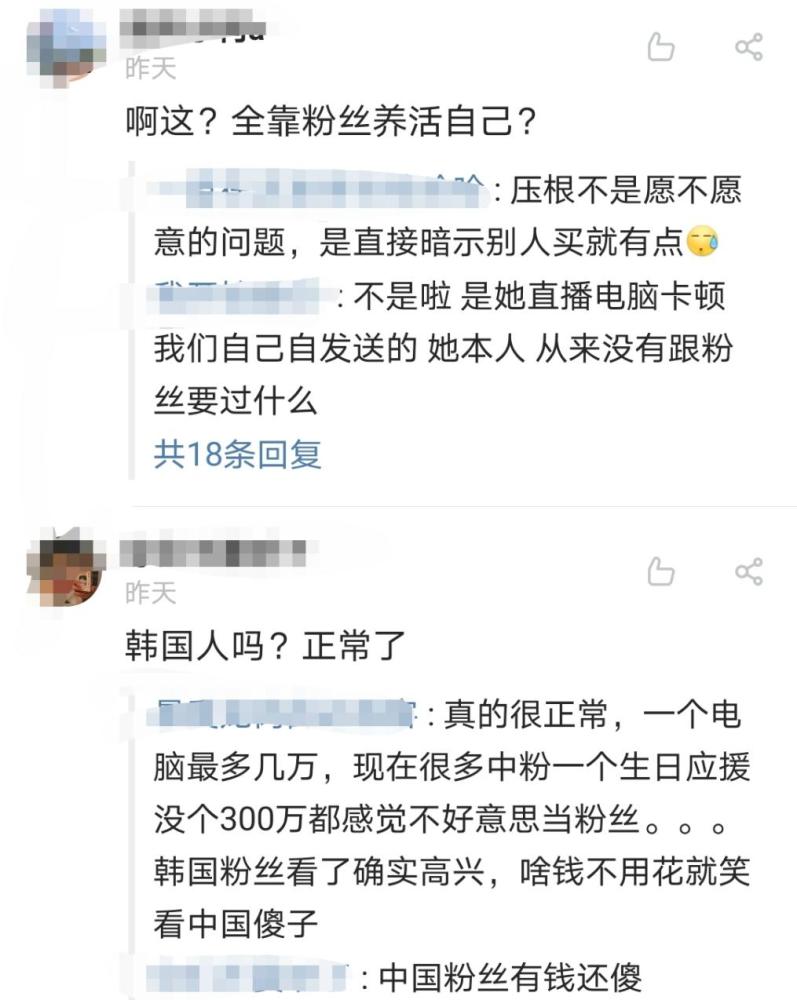This screenshot has width=797, height=1000.
Task: Open avatar of the "韩国人吗？正常了" commenter
Action: pyautogui.click(x=66, y=568)
